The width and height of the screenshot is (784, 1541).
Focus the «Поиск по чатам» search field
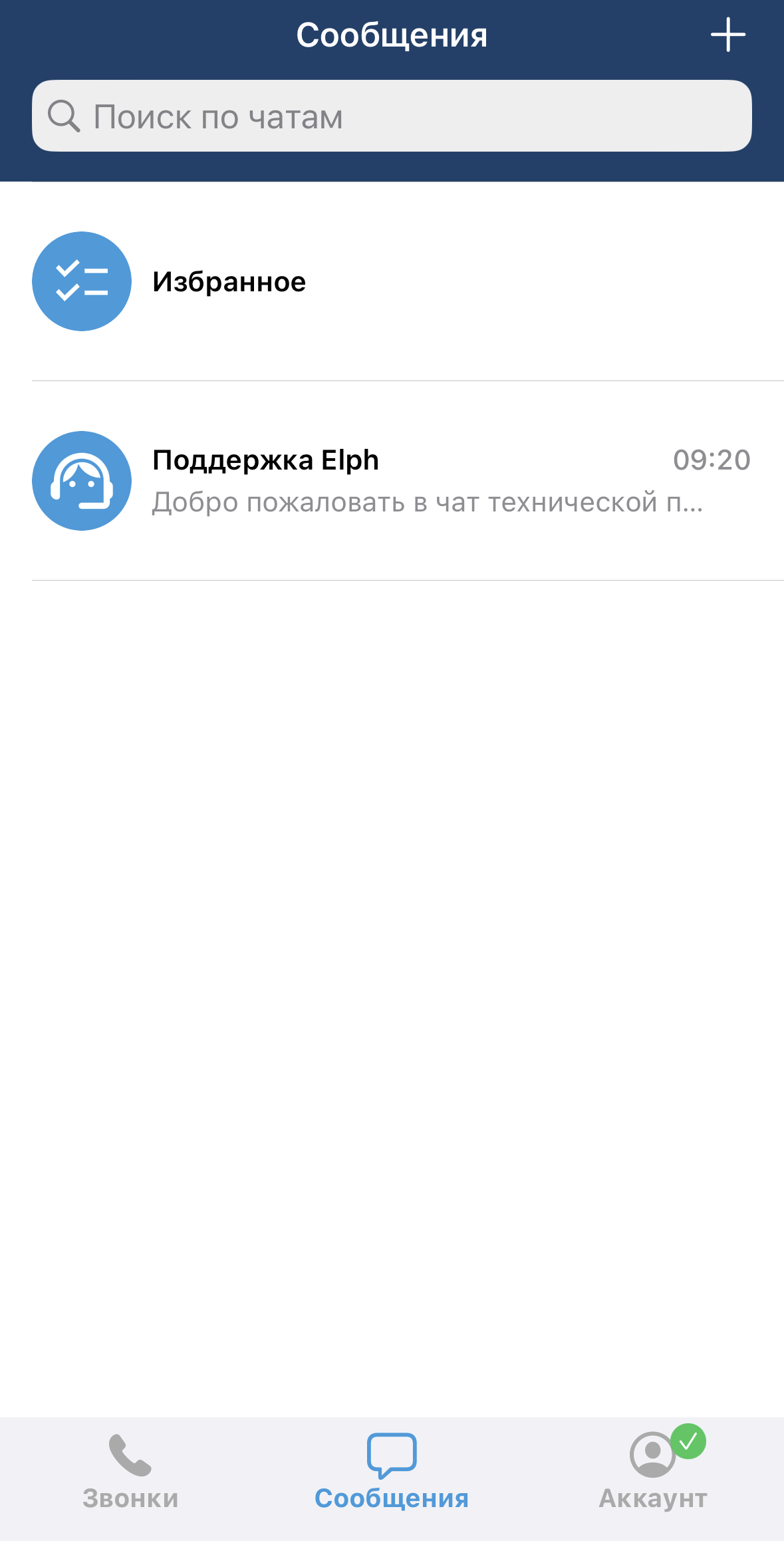coord(392,116)
